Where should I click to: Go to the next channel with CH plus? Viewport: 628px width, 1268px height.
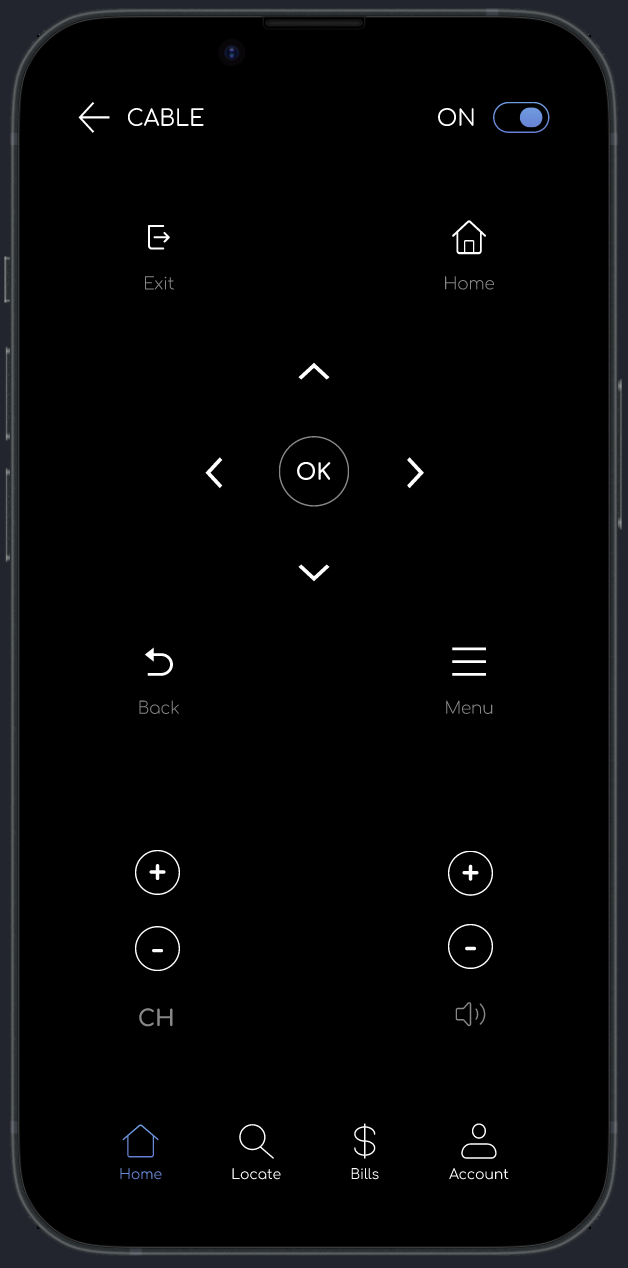tap(157, 873)
